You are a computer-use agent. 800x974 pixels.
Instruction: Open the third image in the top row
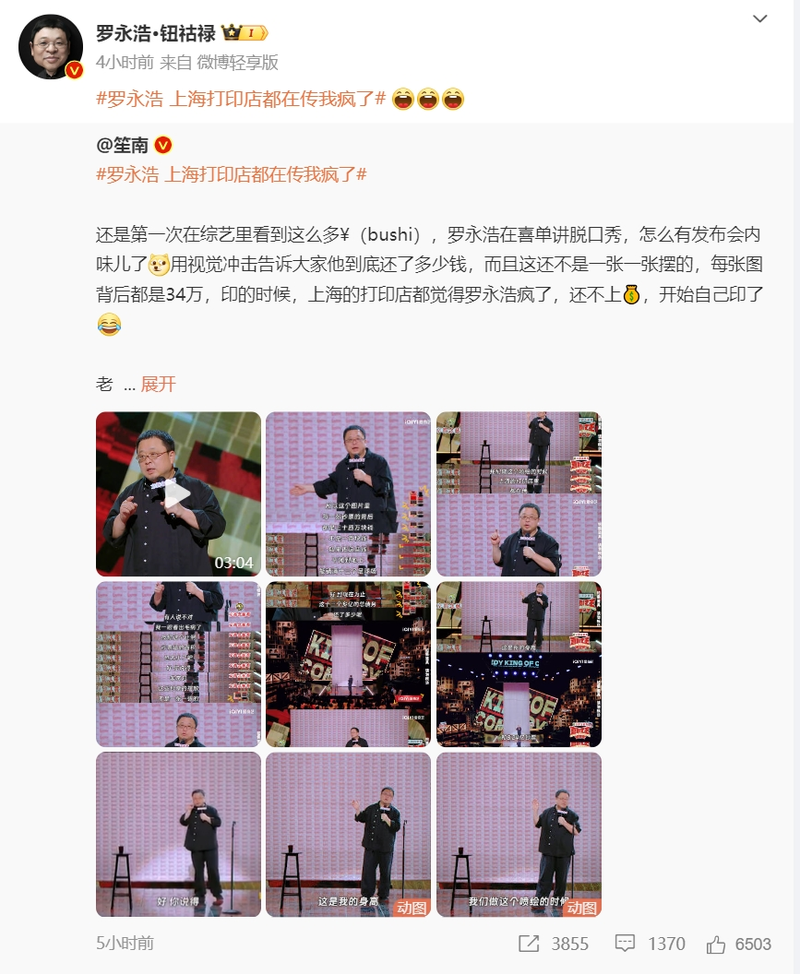pos(519,493)
